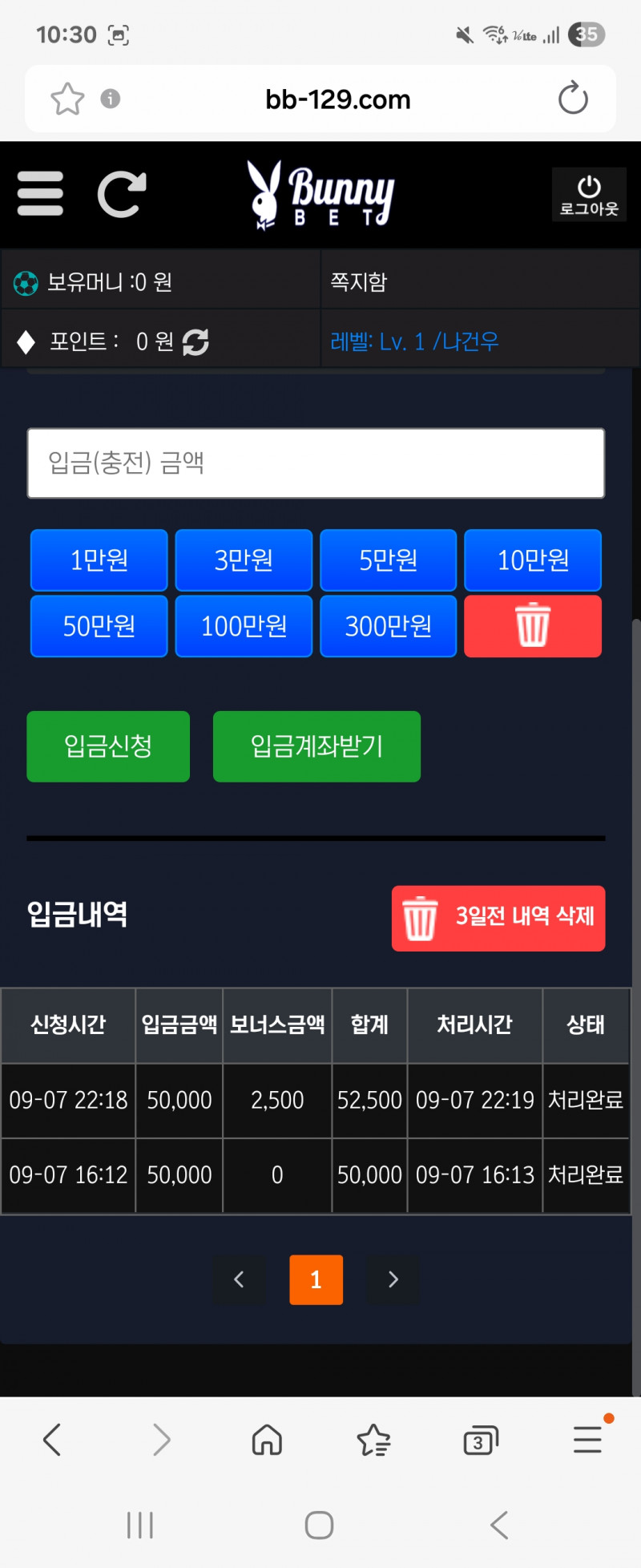
Task: Focus the 입금(충전) 금액 field
Action: [316, 463]
